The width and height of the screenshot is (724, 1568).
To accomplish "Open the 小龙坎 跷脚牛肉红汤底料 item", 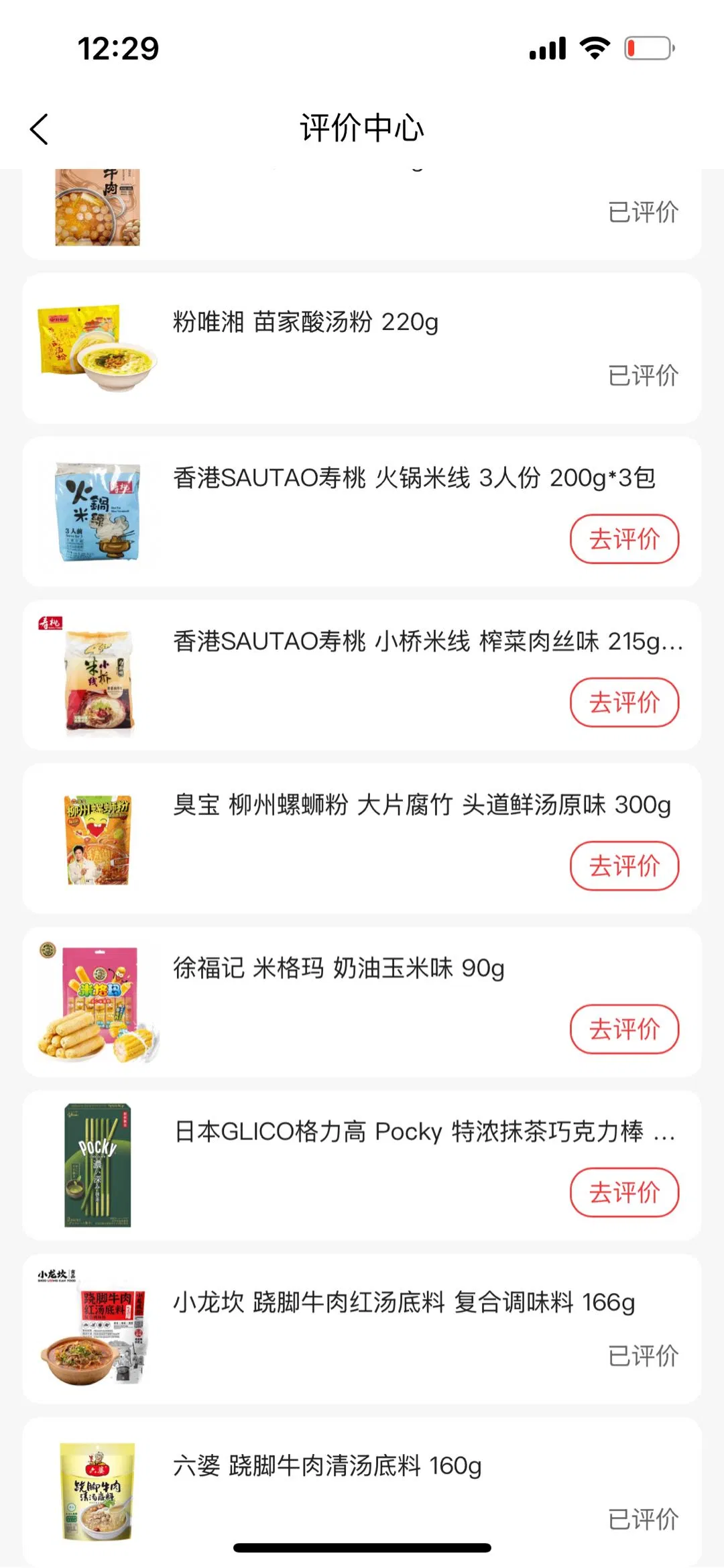I will click(x=404, y=1302).
